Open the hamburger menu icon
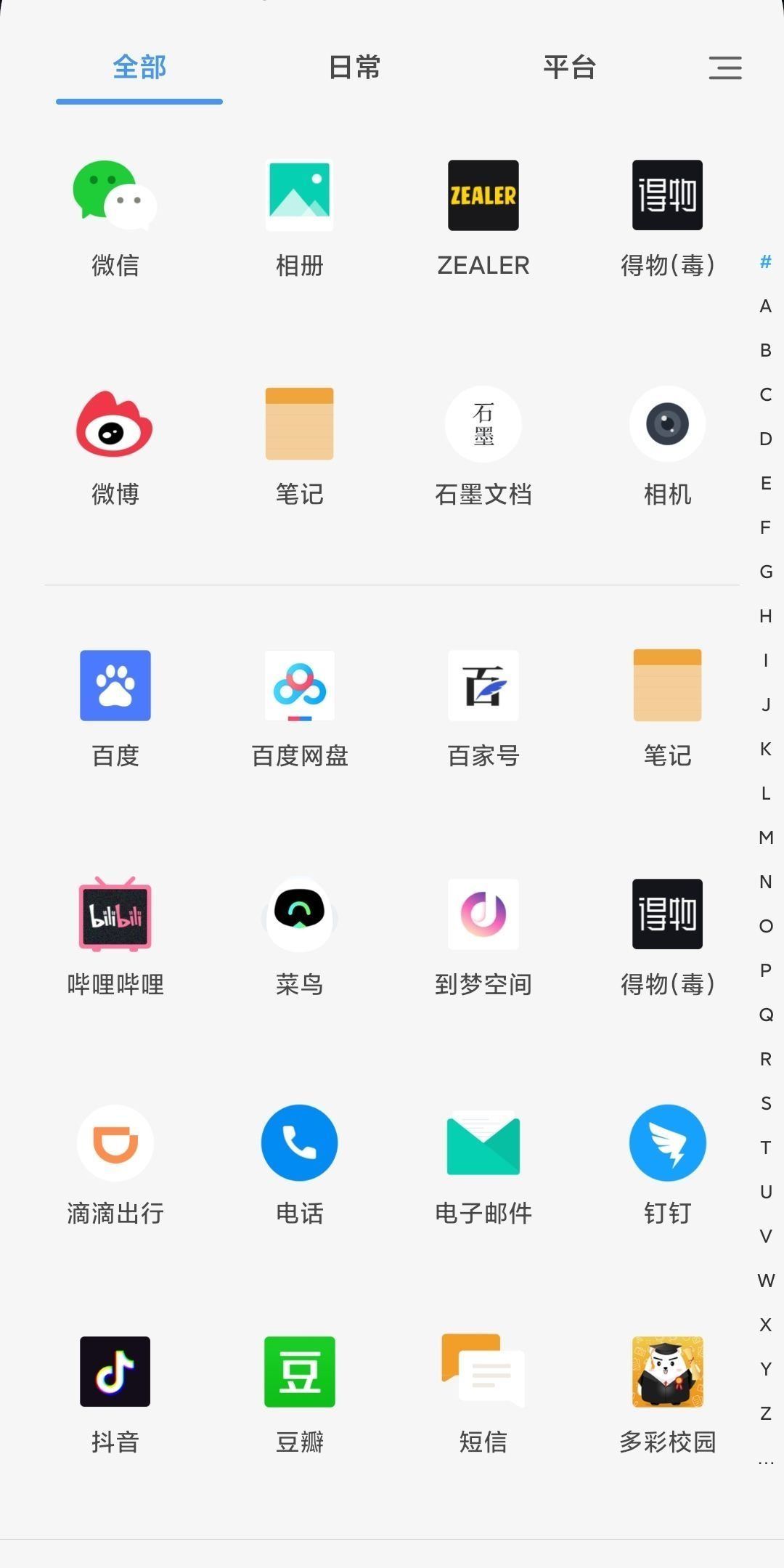 coord(725,68)
